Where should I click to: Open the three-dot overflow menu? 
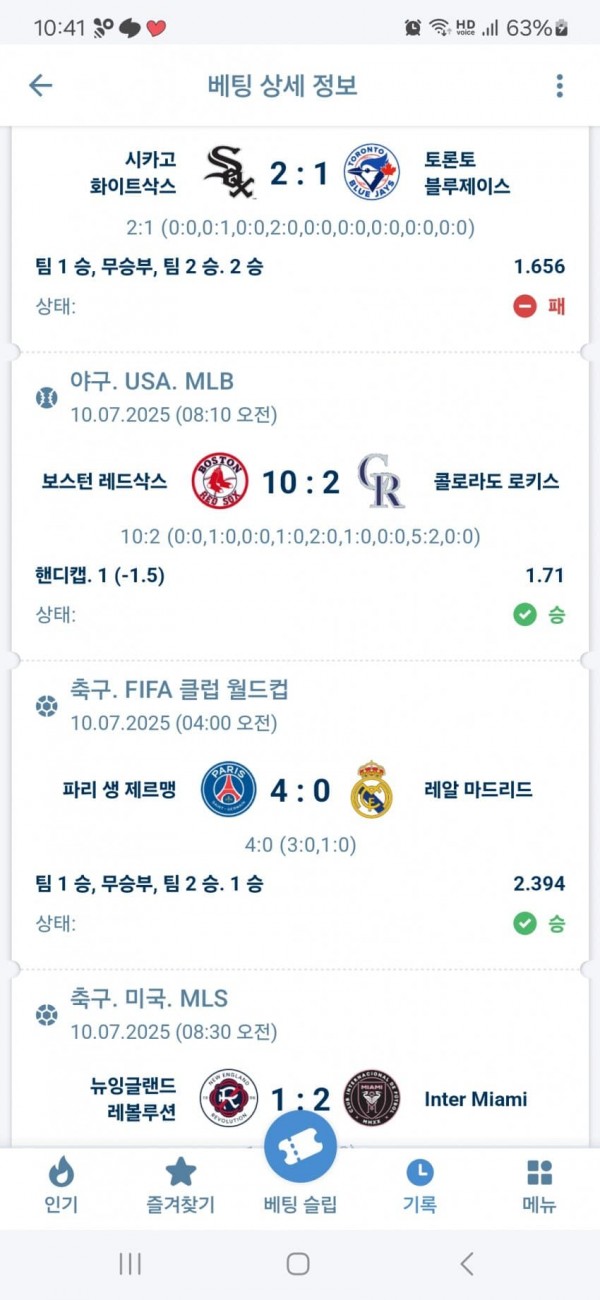(x=559, y=86)
